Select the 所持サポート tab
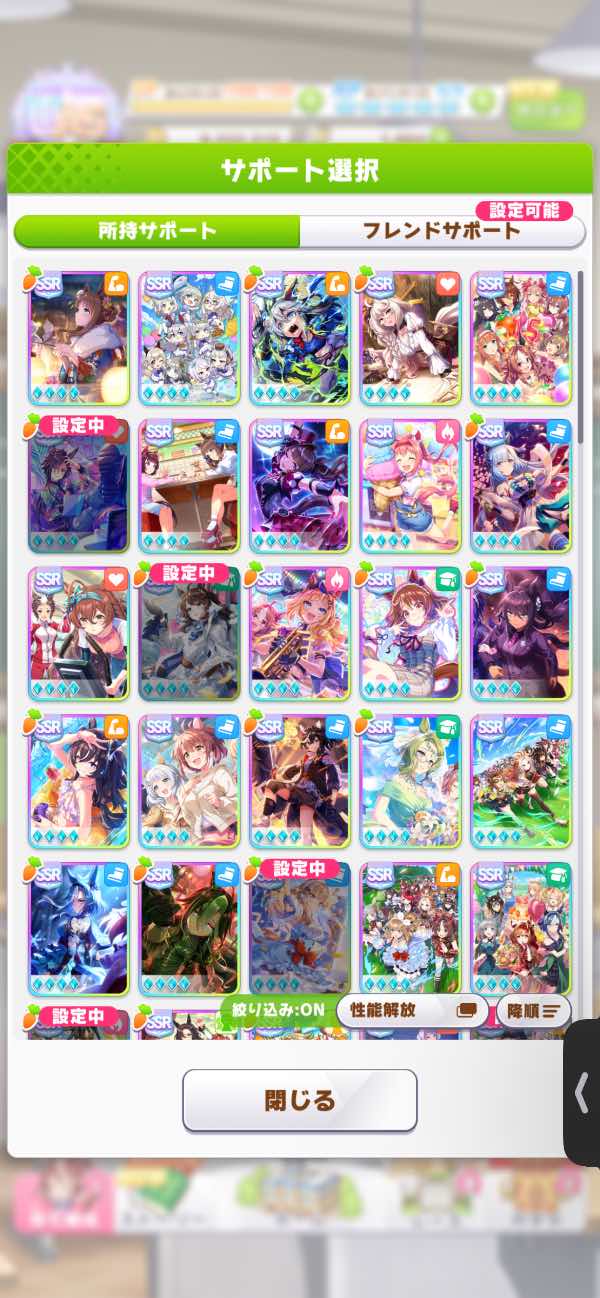The width and height of the screenshot is (600, 1298). coord(157,230)
